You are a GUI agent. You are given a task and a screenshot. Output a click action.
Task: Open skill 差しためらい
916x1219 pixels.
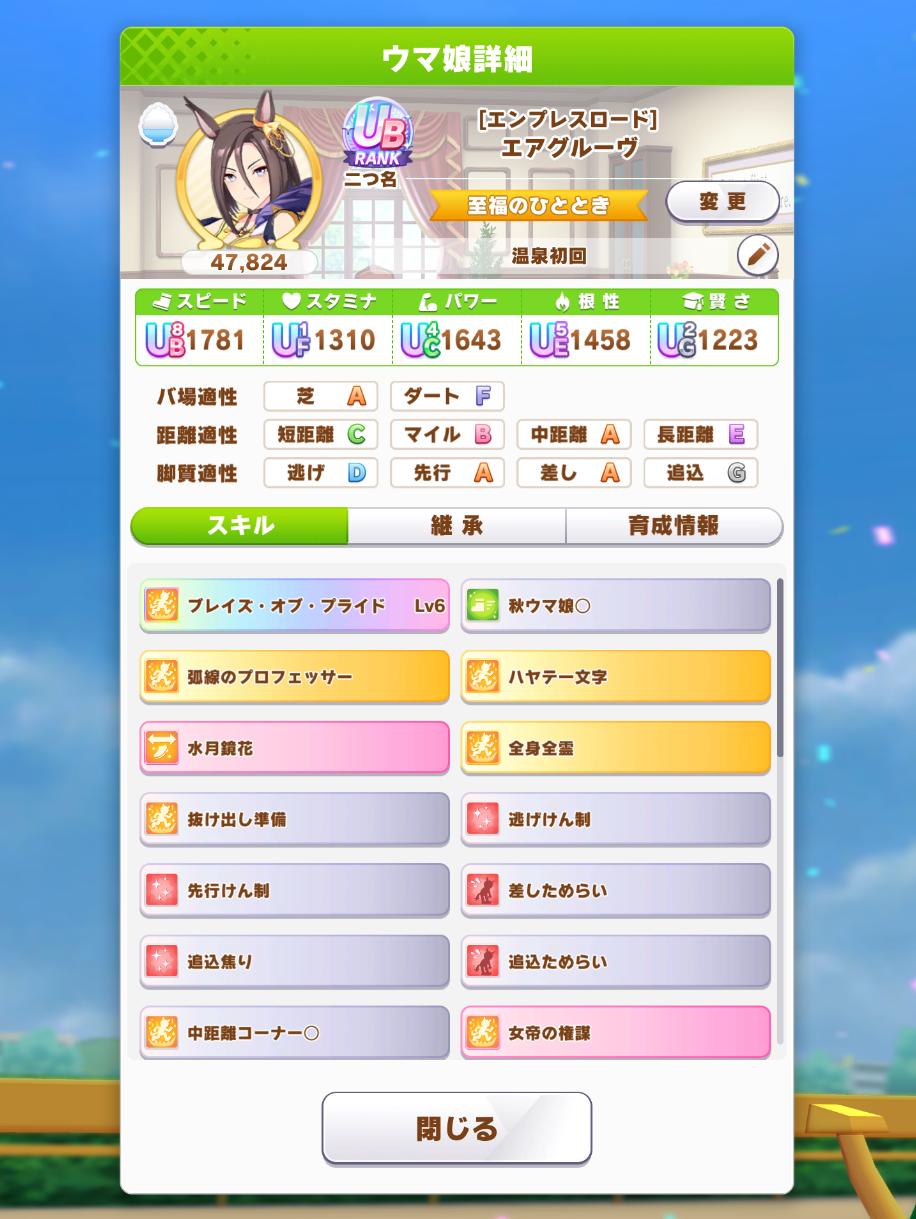pyautogui.click(x=615, y=890)
